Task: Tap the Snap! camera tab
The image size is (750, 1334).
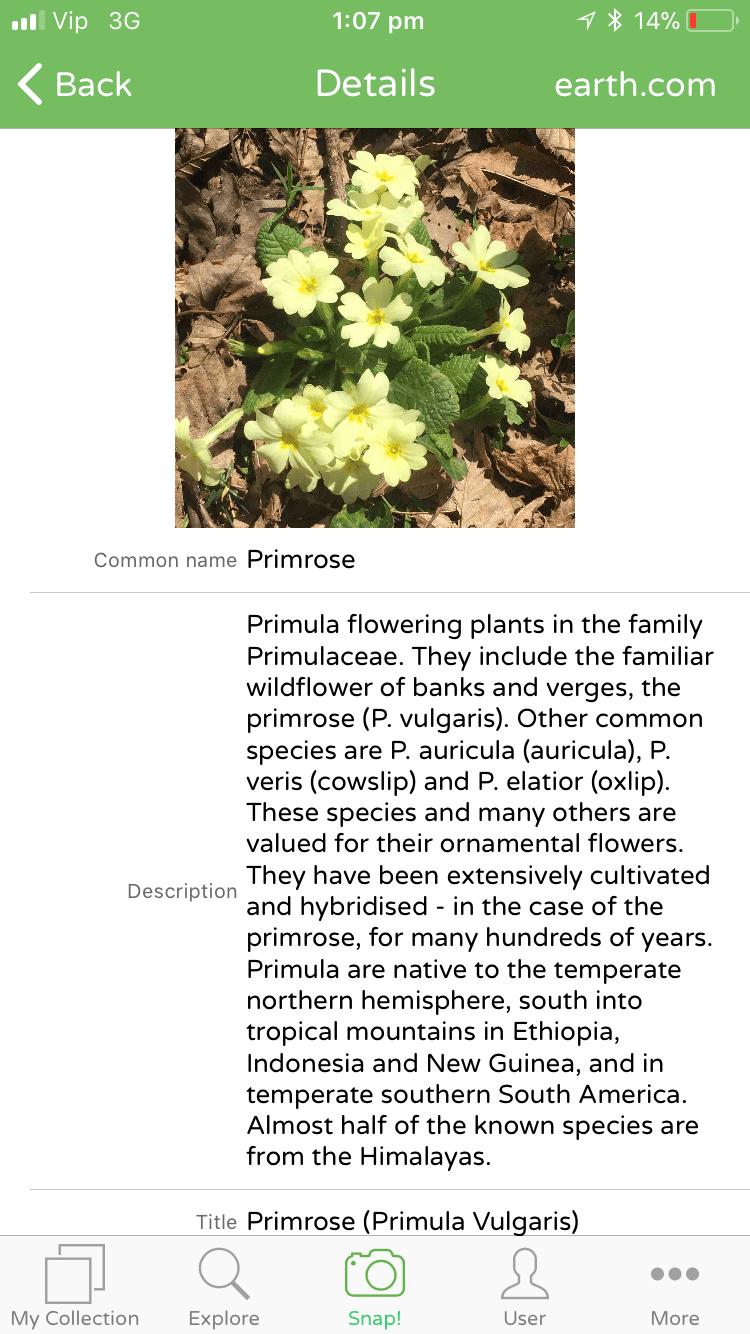Action: click(375, 1285)
